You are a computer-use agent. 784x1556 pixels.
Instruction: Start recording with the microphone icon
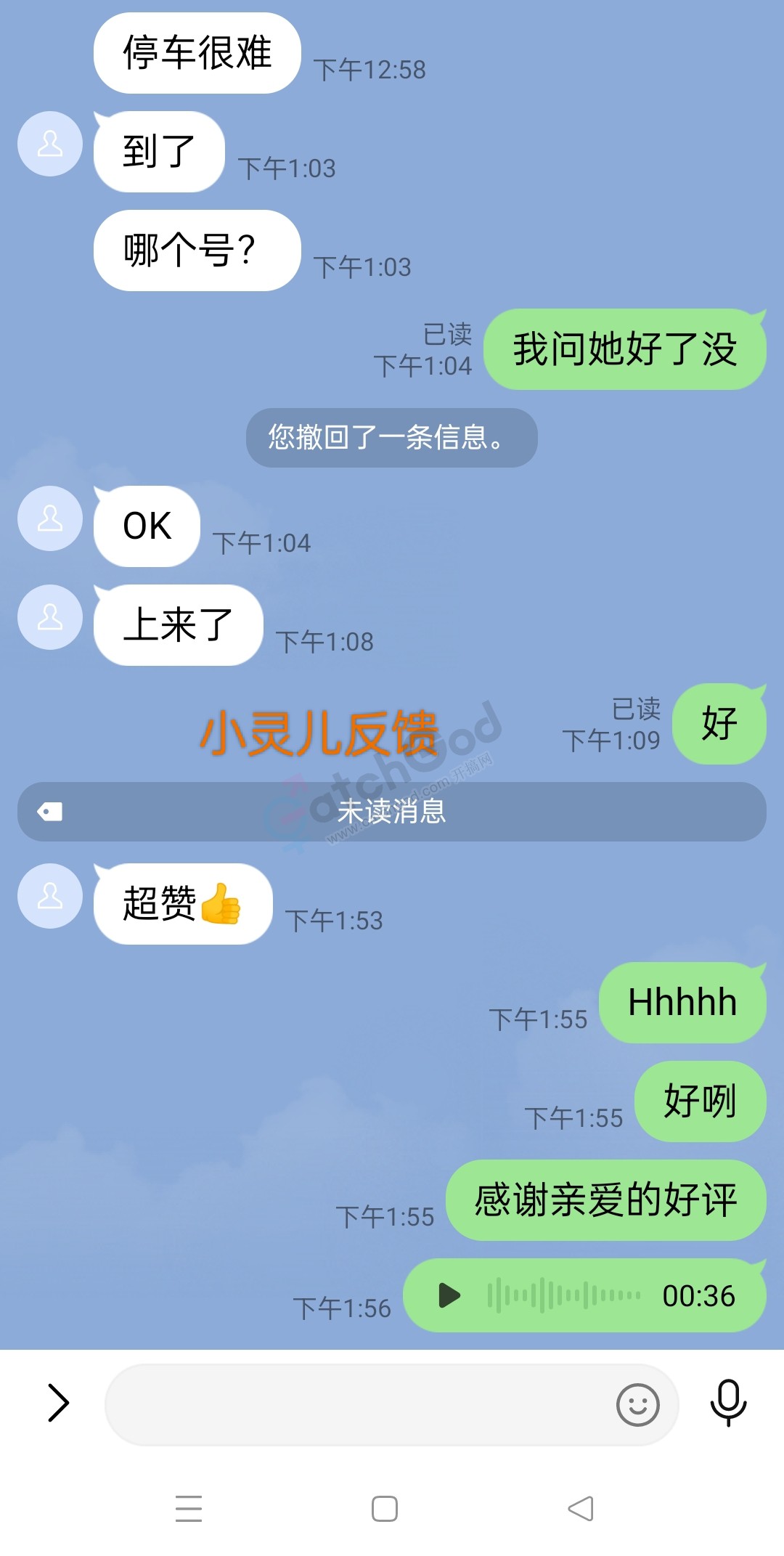click(x=728, y=1402)
